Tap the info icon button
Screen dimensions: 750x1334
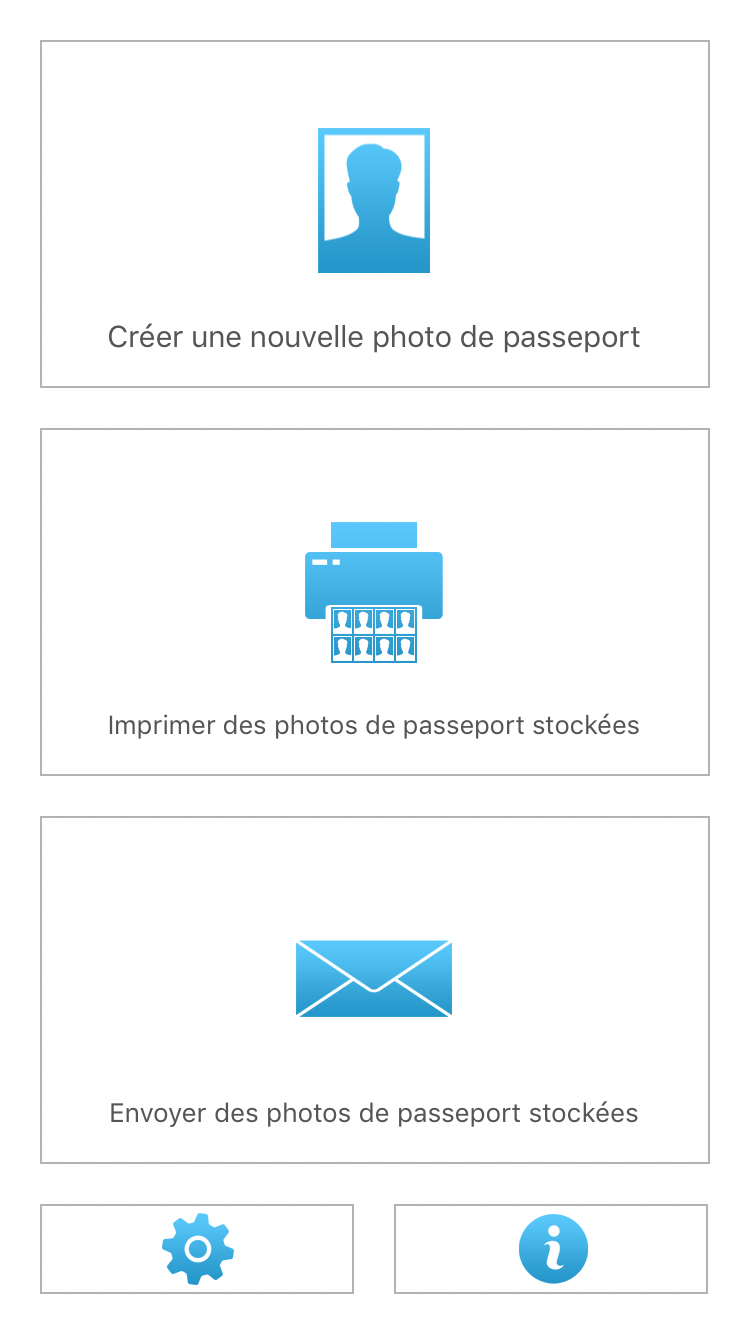point(551,1249)
